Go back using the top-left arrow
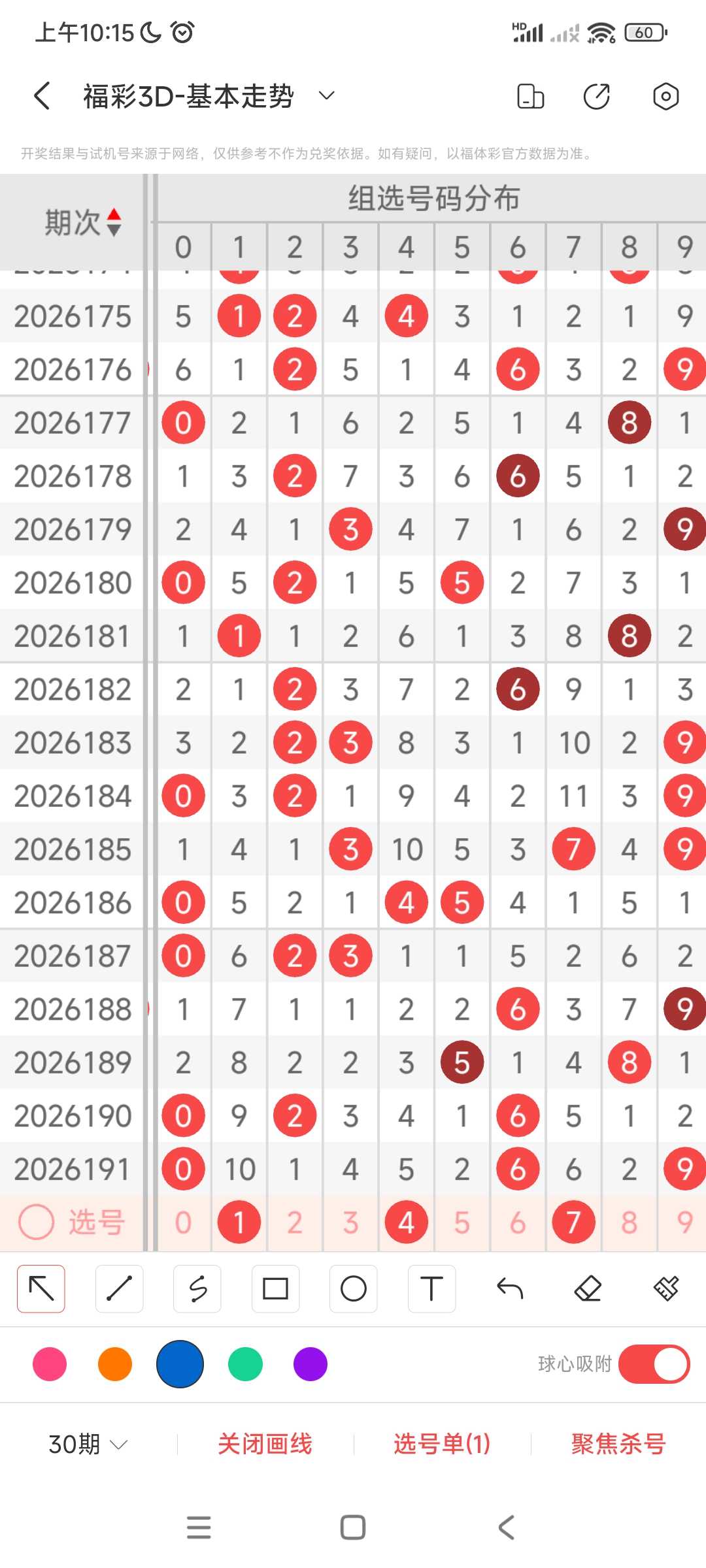 42,96
